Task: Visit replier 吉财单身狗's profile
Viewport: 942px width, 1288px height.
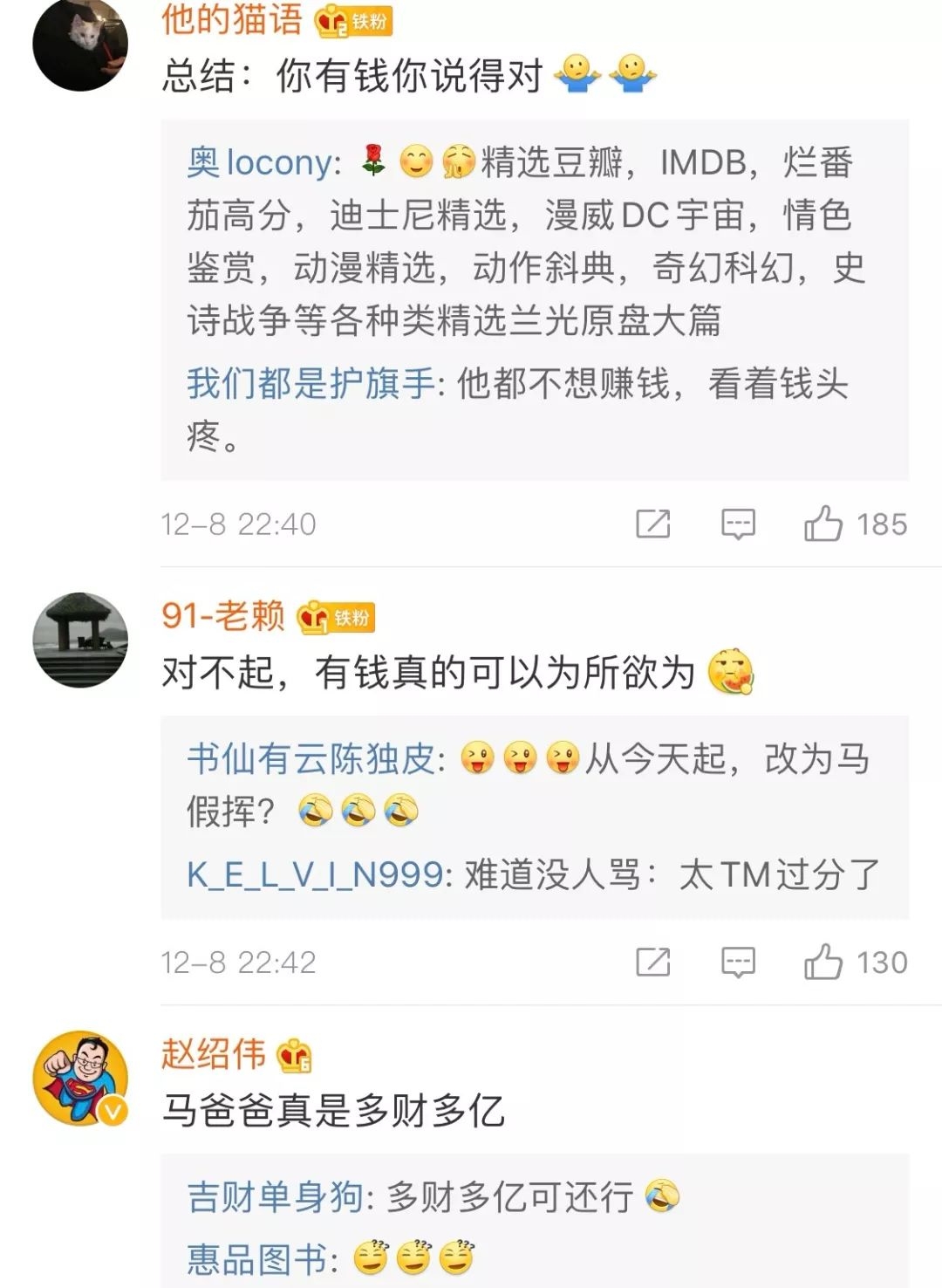Action: (275, 1197)
